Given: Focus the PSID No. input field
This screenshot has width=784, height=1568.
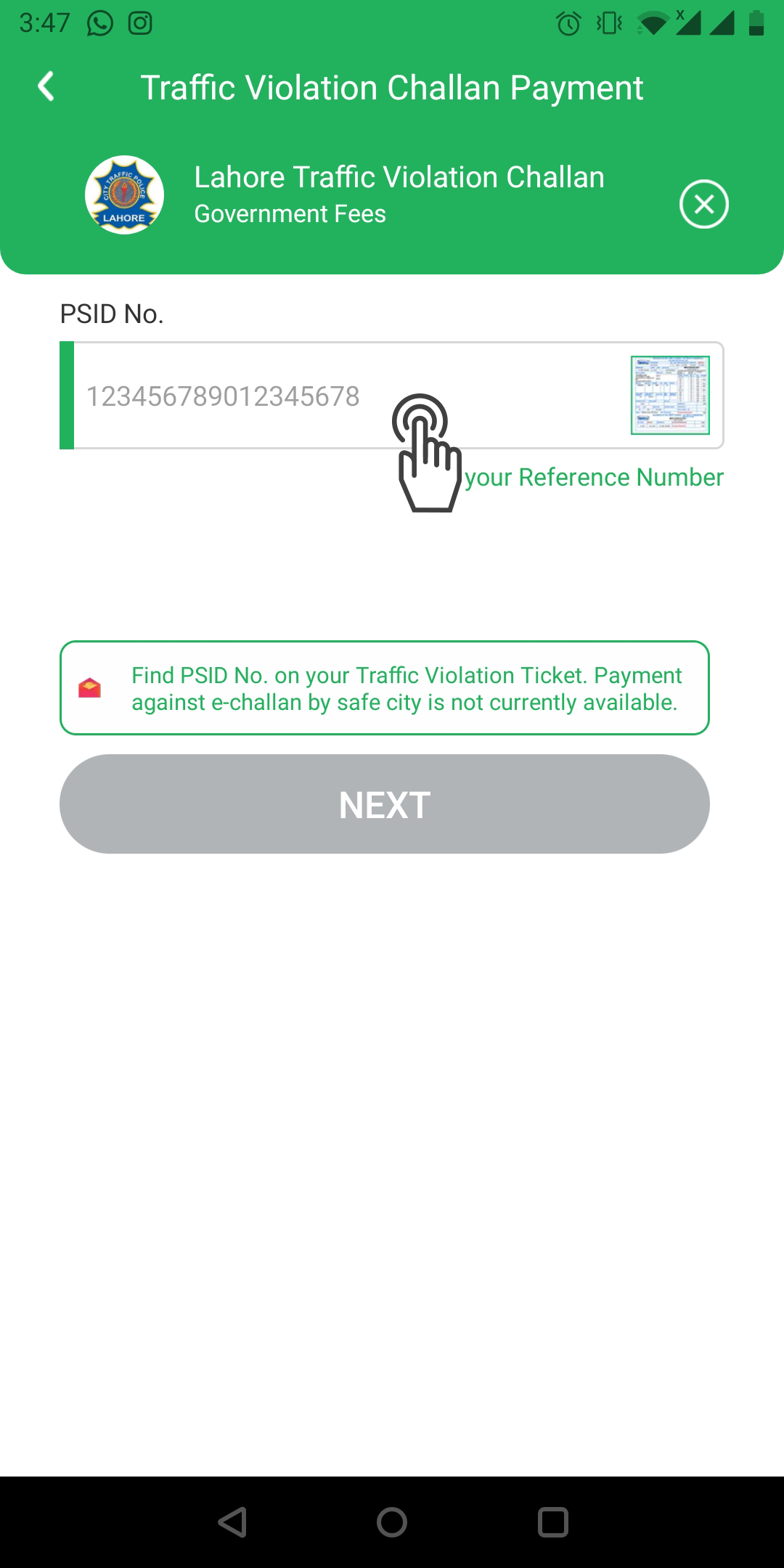Looking at the screenshot, I should click(348, 396).
